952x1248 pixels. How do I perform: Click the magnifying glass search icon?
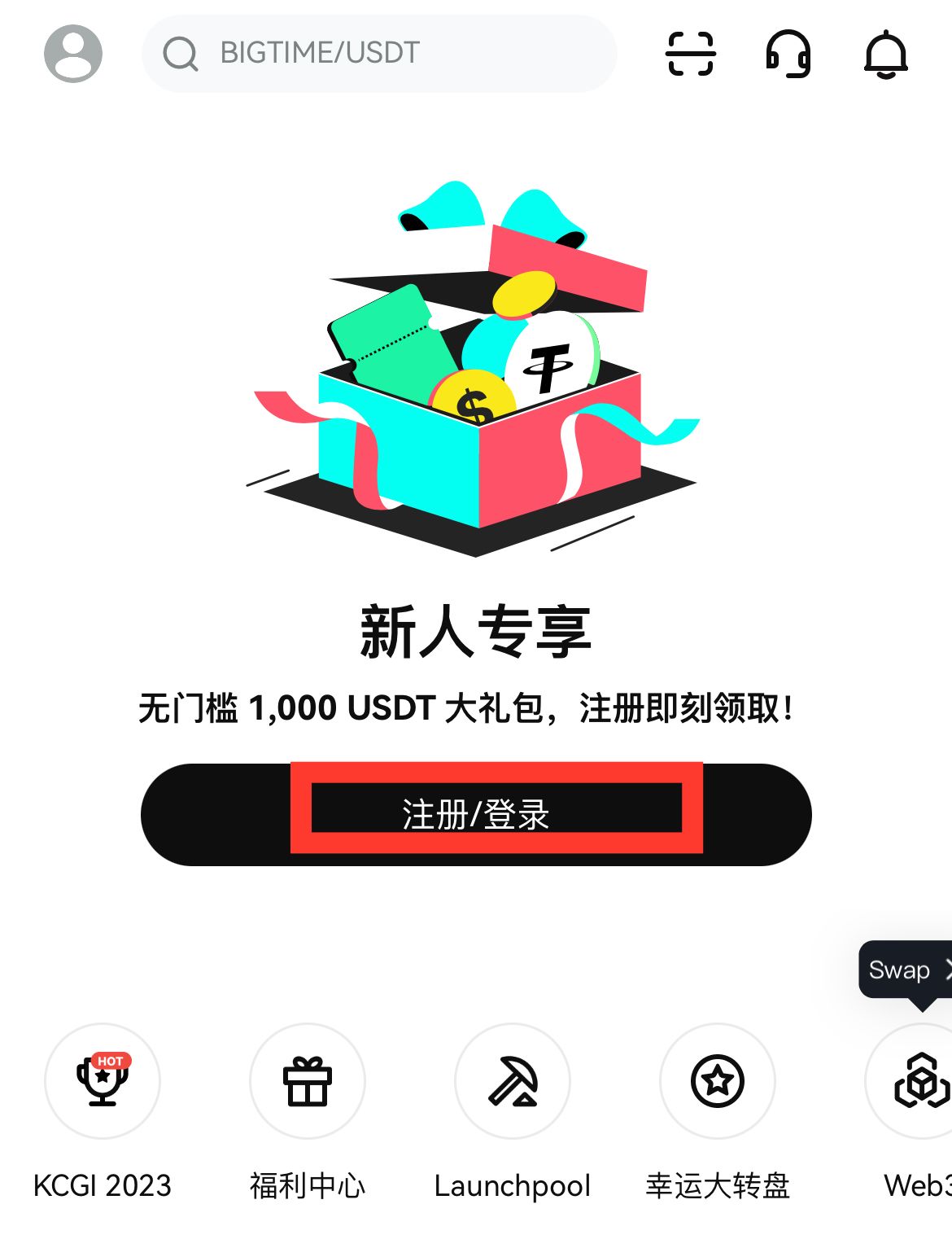point(181,53)
